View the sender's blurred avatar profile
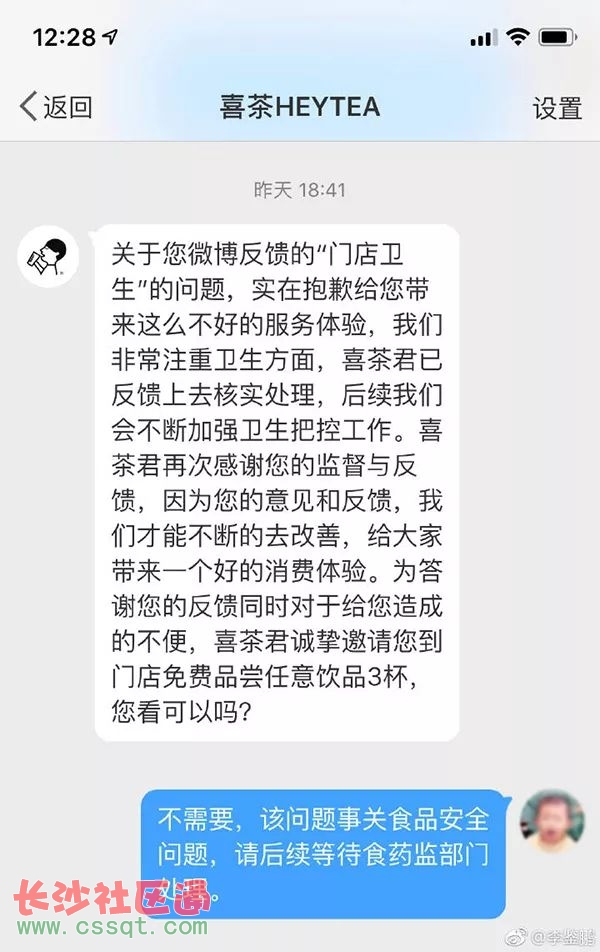 (552, 822)
